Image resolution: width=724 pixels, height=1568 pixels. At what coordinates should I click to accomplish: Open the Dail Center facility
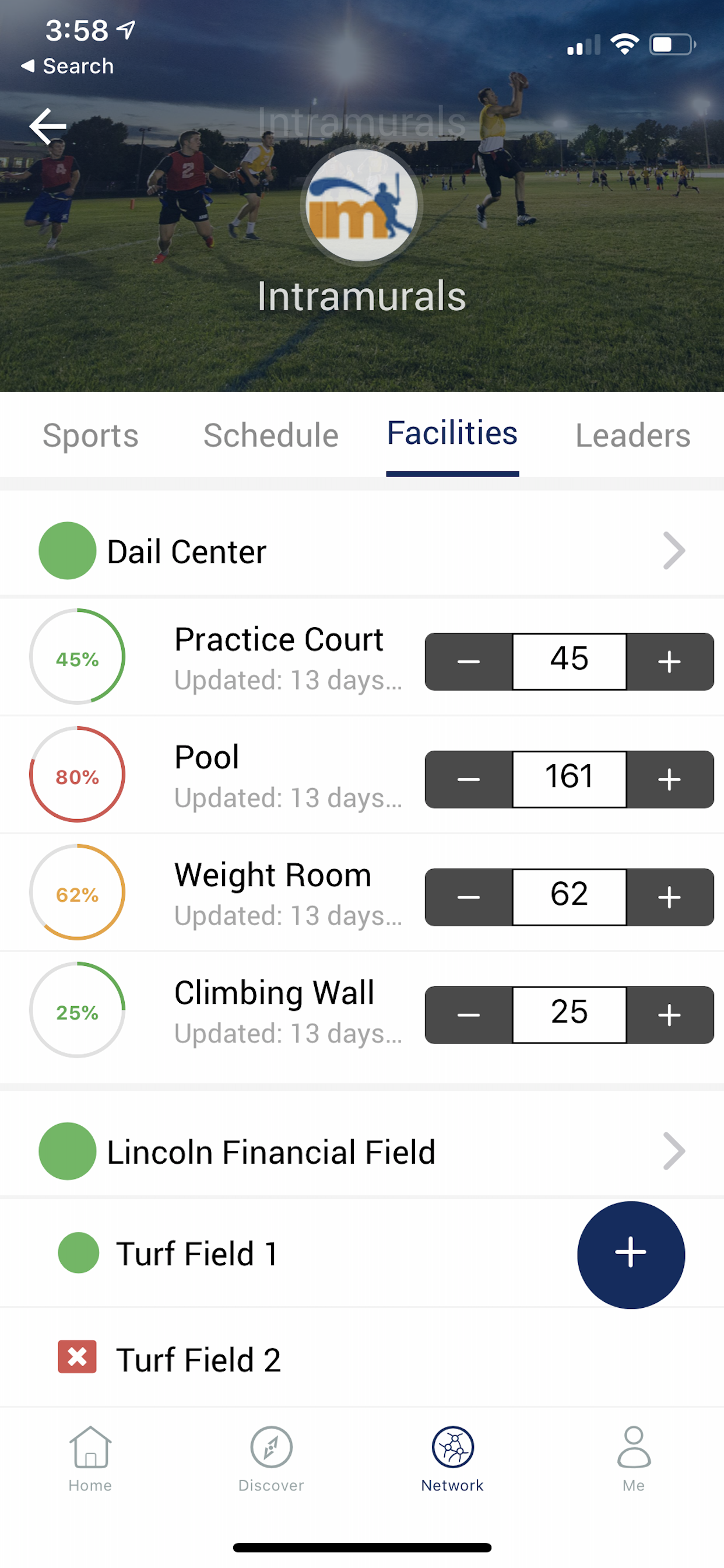point(362,551)
